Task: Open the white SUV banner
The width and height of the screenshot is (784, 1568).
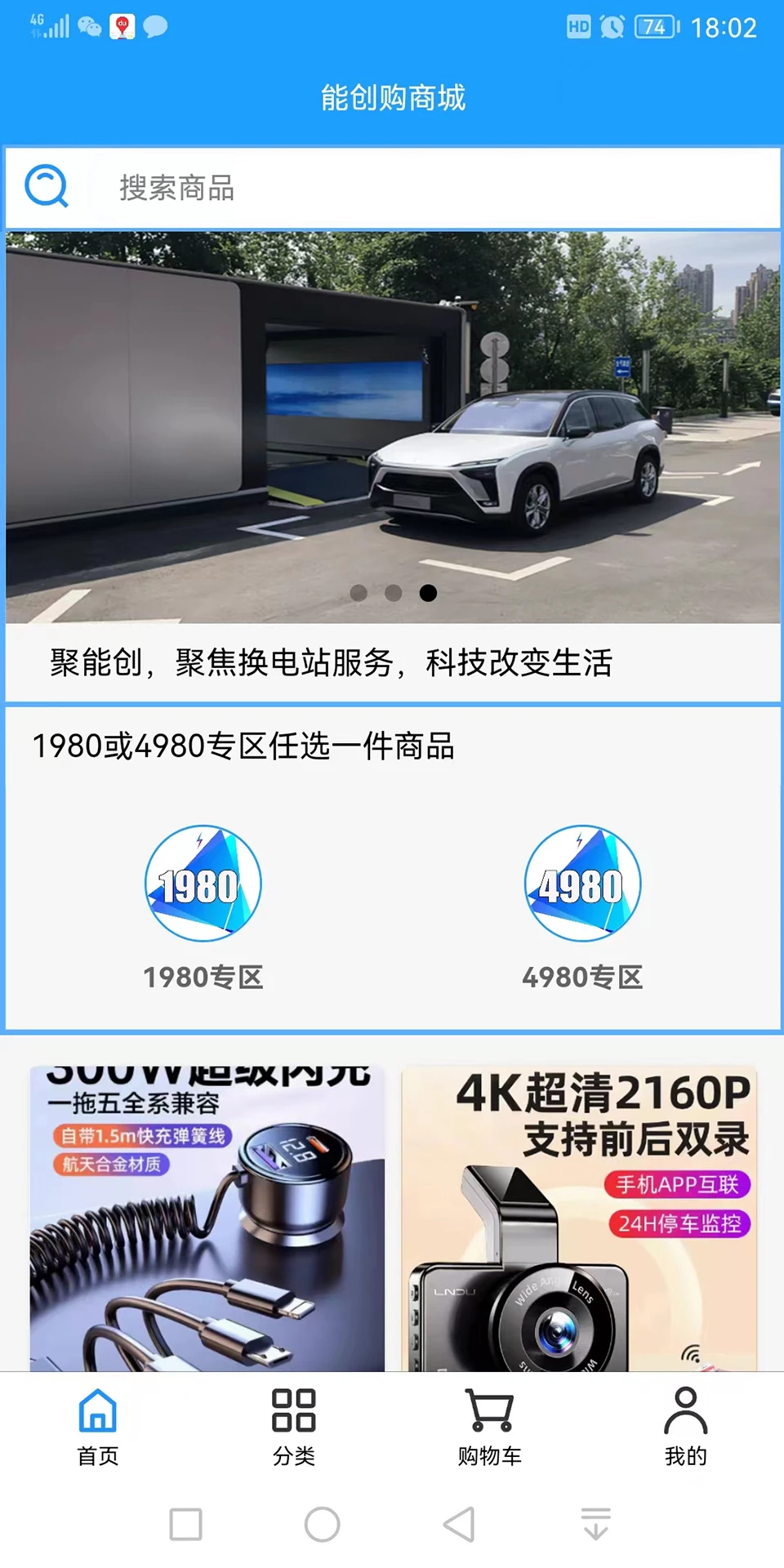Action: pos(392,426)
